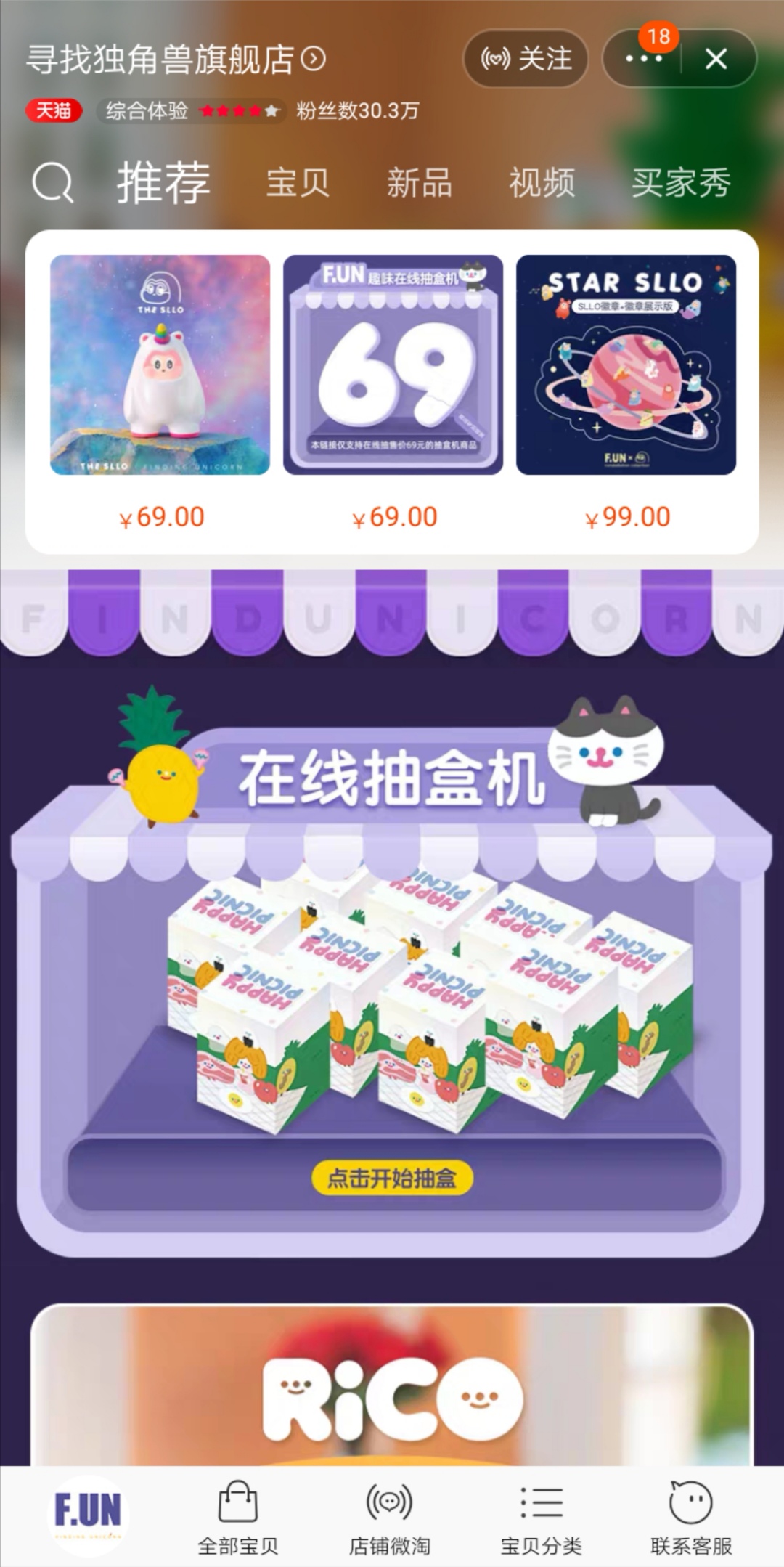Screen dimensions: 784x1567
Task: Select the 推荐 tab
Action: [163, 183]
